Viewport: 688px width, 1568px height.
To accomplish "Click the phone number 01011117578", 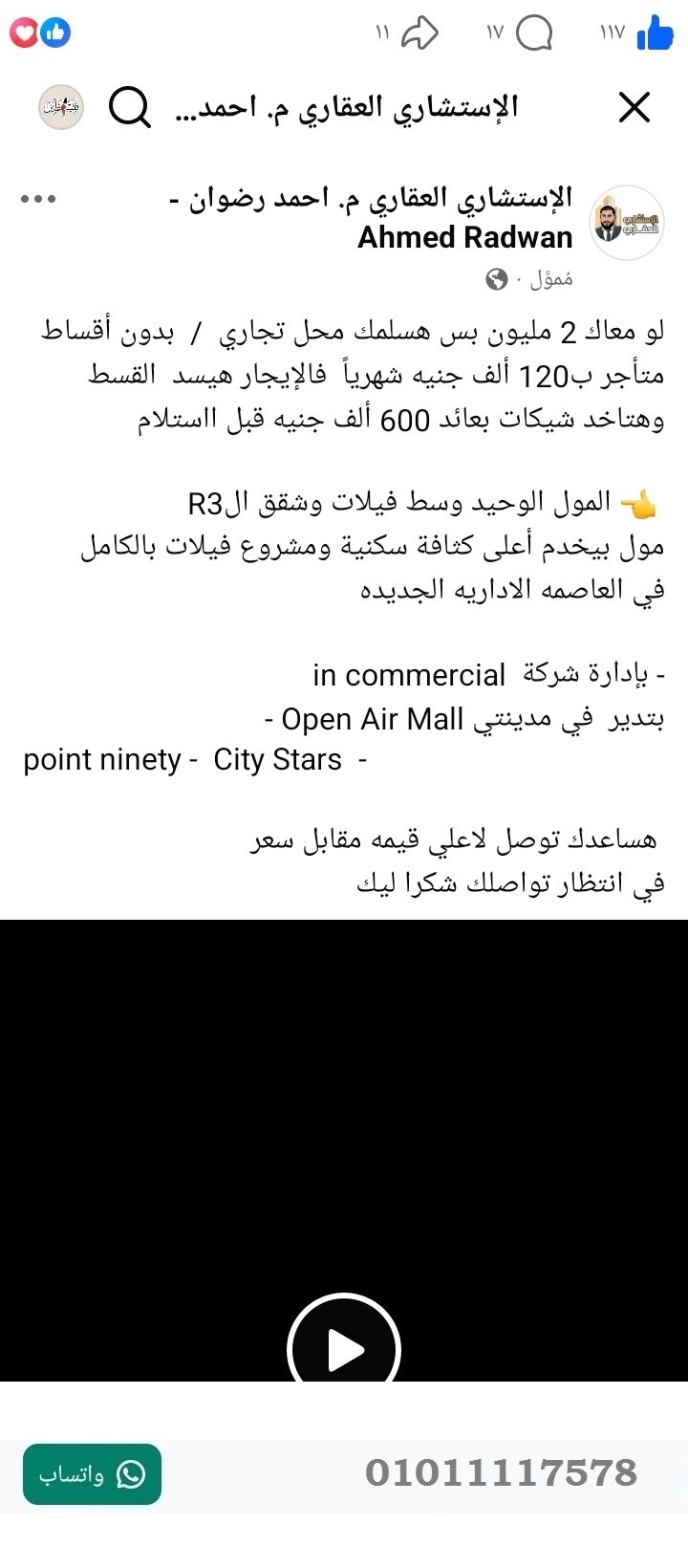I will 502,1472.
